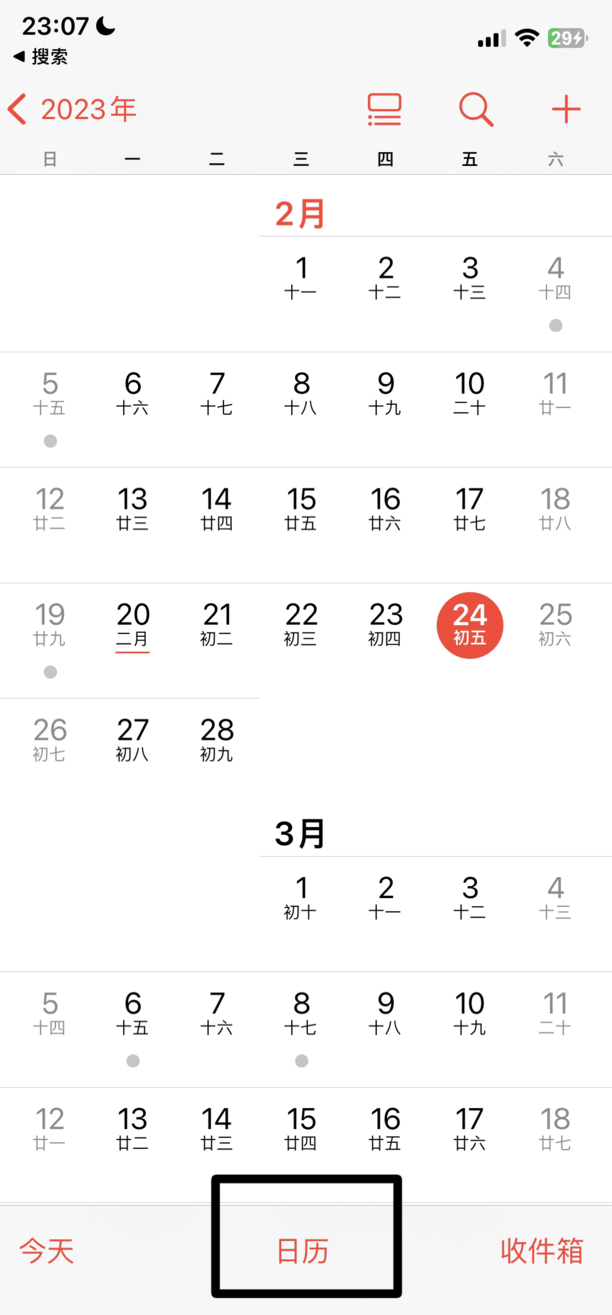The image size is (612, 1315).
Task: Open the 收件箱 inbox
Action: tap(542, 1250)
